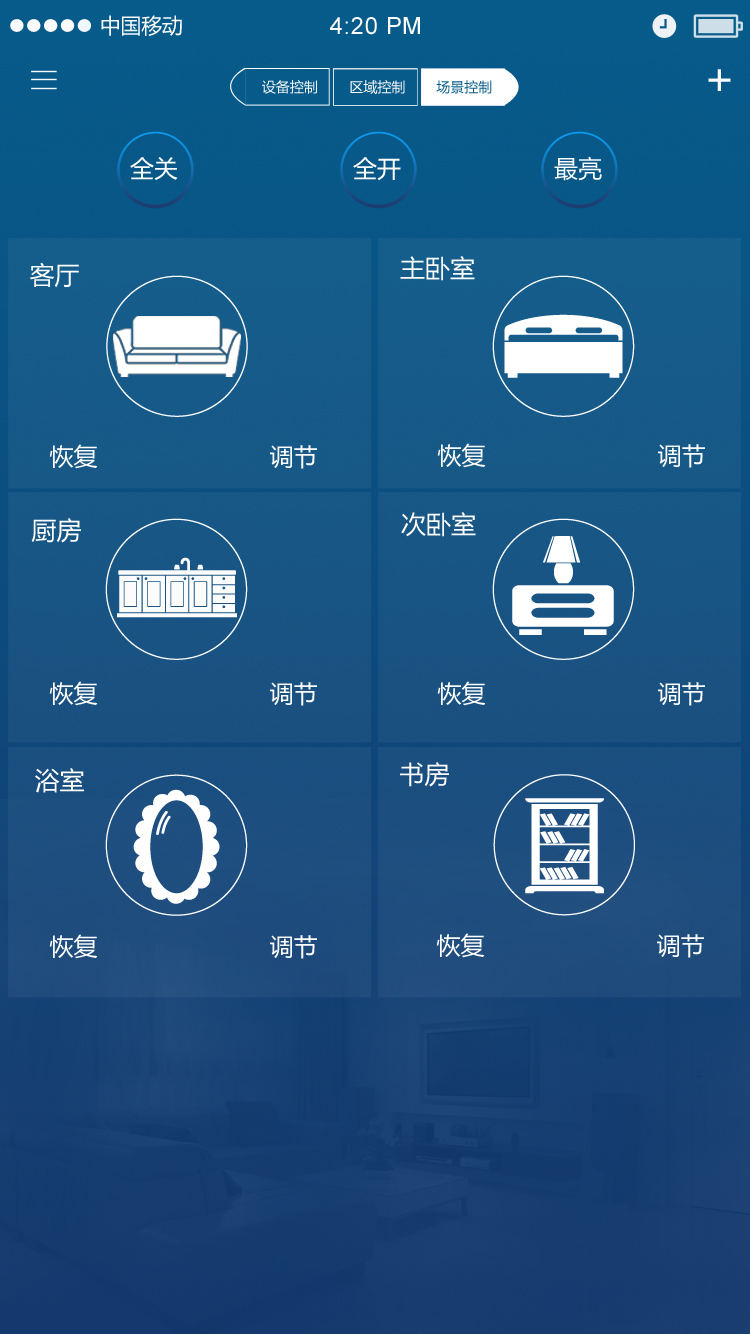Image resolution: width=750 pixels, height=1334 pixels.
Task: Select the lamp icon in the 次卧室 card
Action: [564, 589]
